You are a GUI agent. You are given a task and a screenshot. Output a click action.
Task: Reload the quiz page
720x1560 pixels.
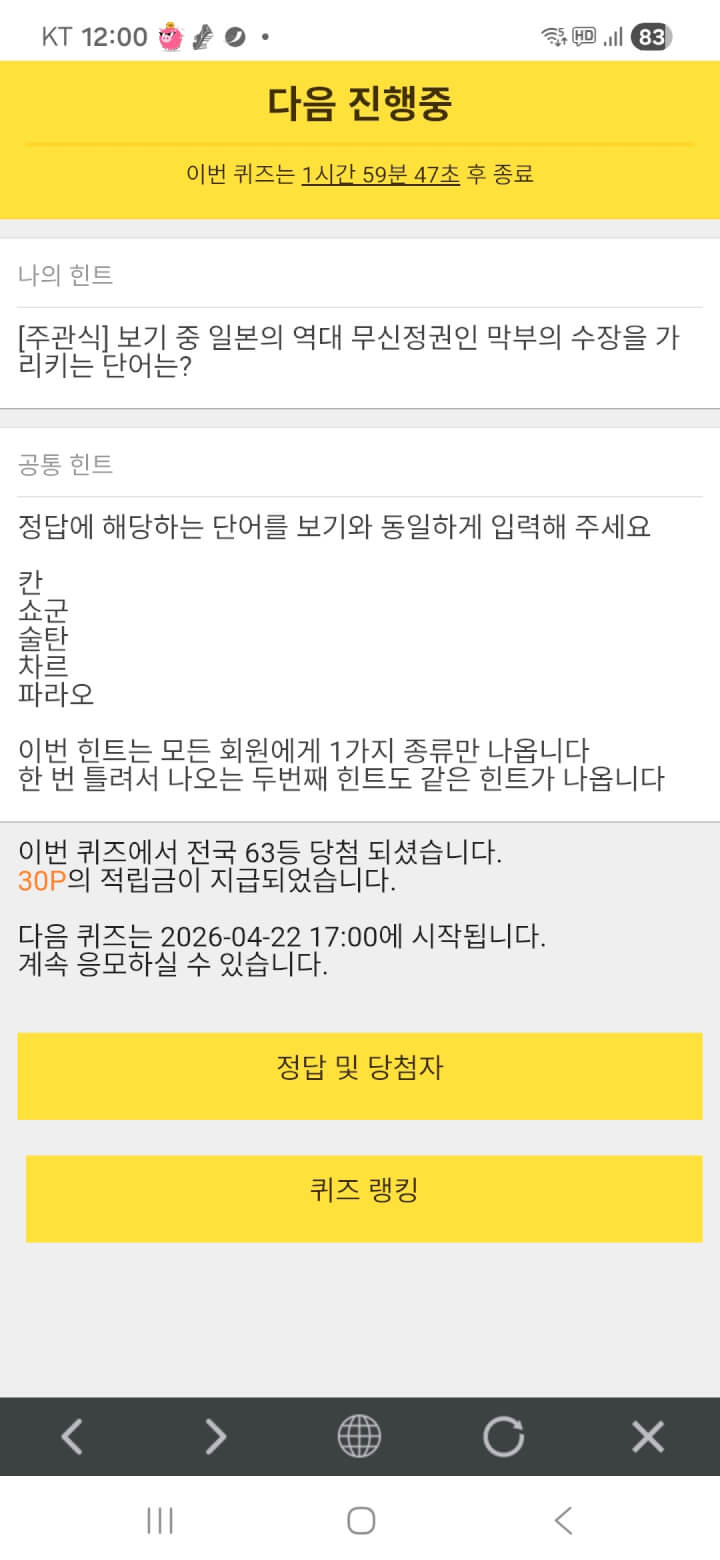coord(503,1437)
